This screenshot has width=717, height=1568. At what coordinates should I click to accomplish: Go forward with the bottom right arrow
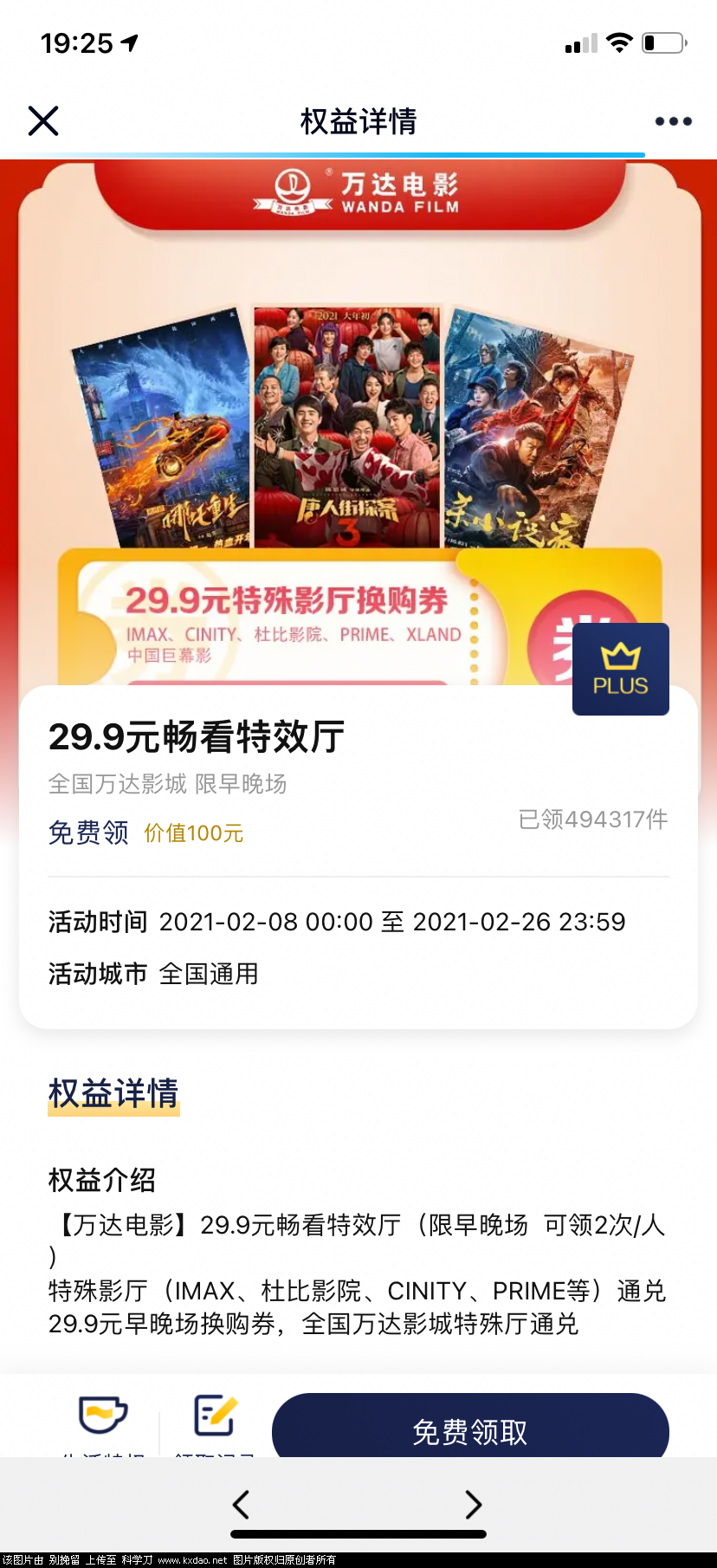pyautogui.click(x=473, y=1505)
